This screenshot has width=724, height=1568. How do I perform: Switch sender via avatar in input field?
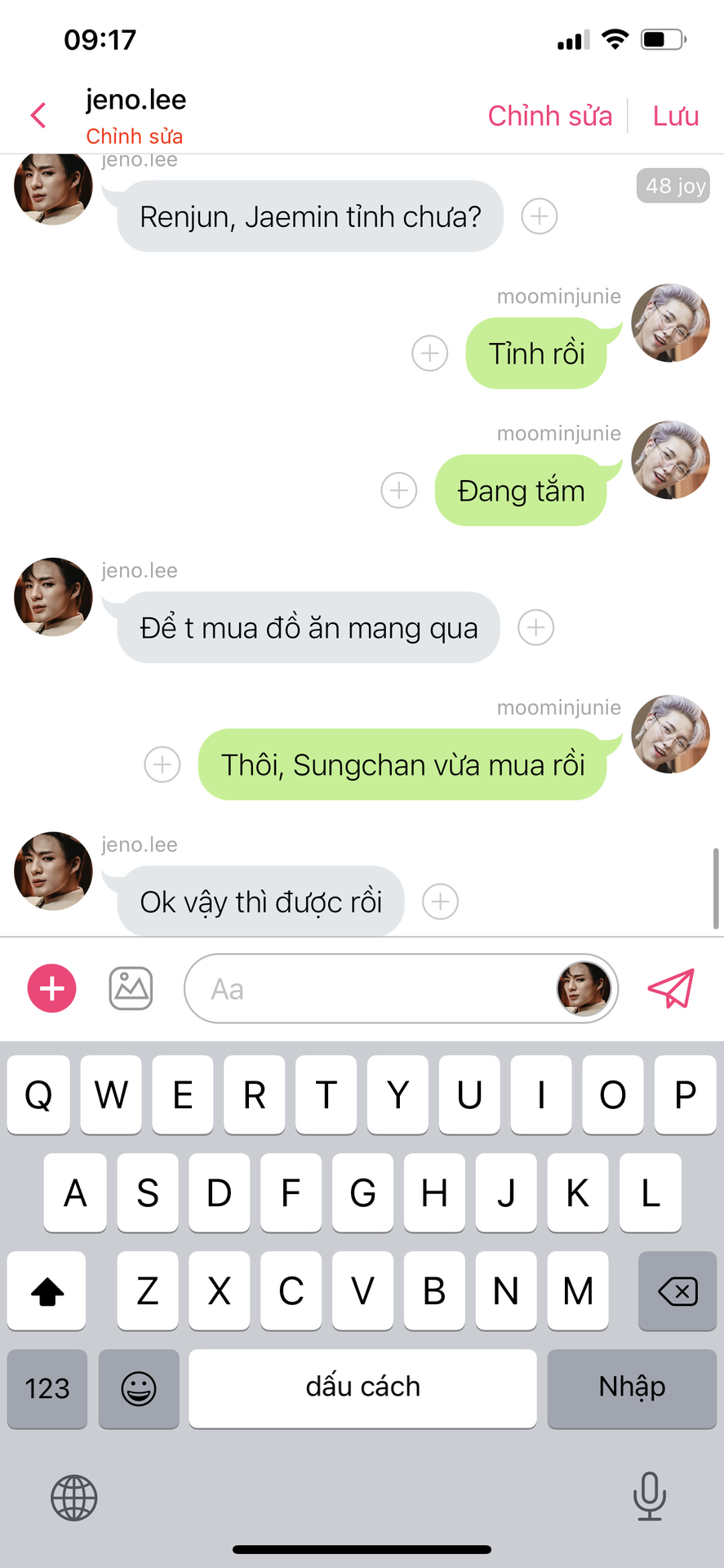(x=584, y=989)
